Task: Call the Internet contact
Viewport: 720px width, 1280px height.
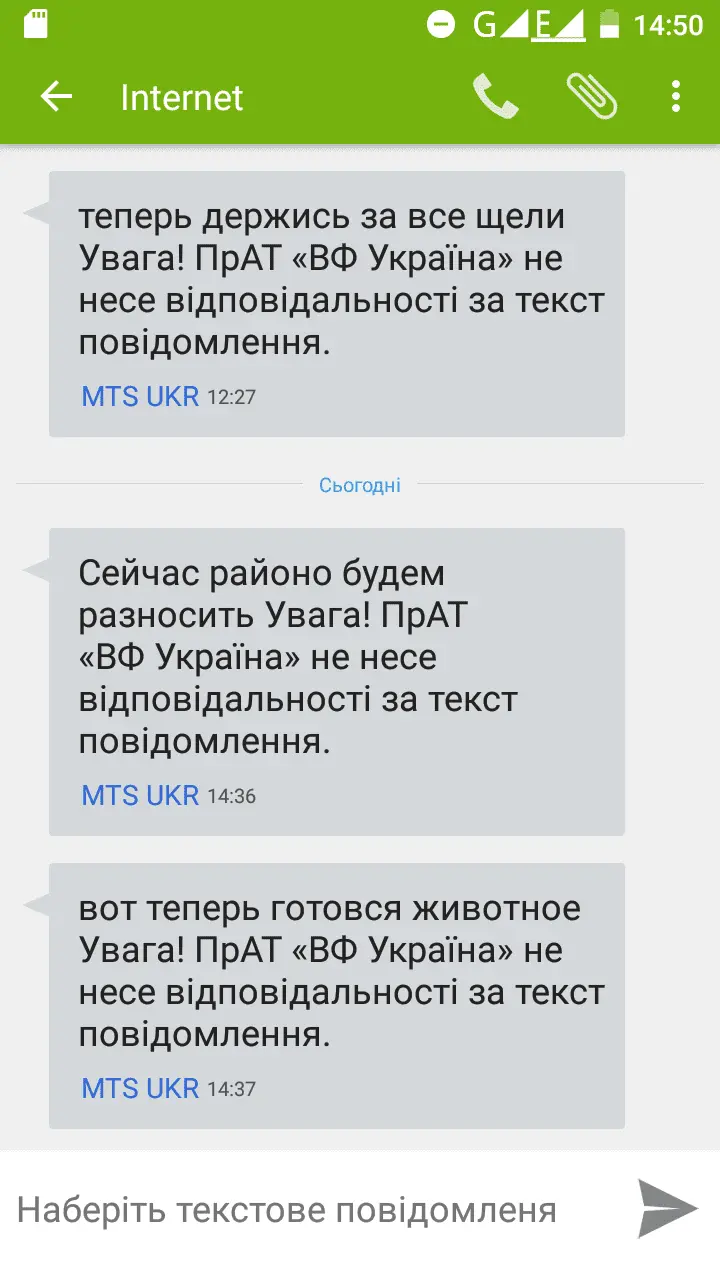Action: 495,97
